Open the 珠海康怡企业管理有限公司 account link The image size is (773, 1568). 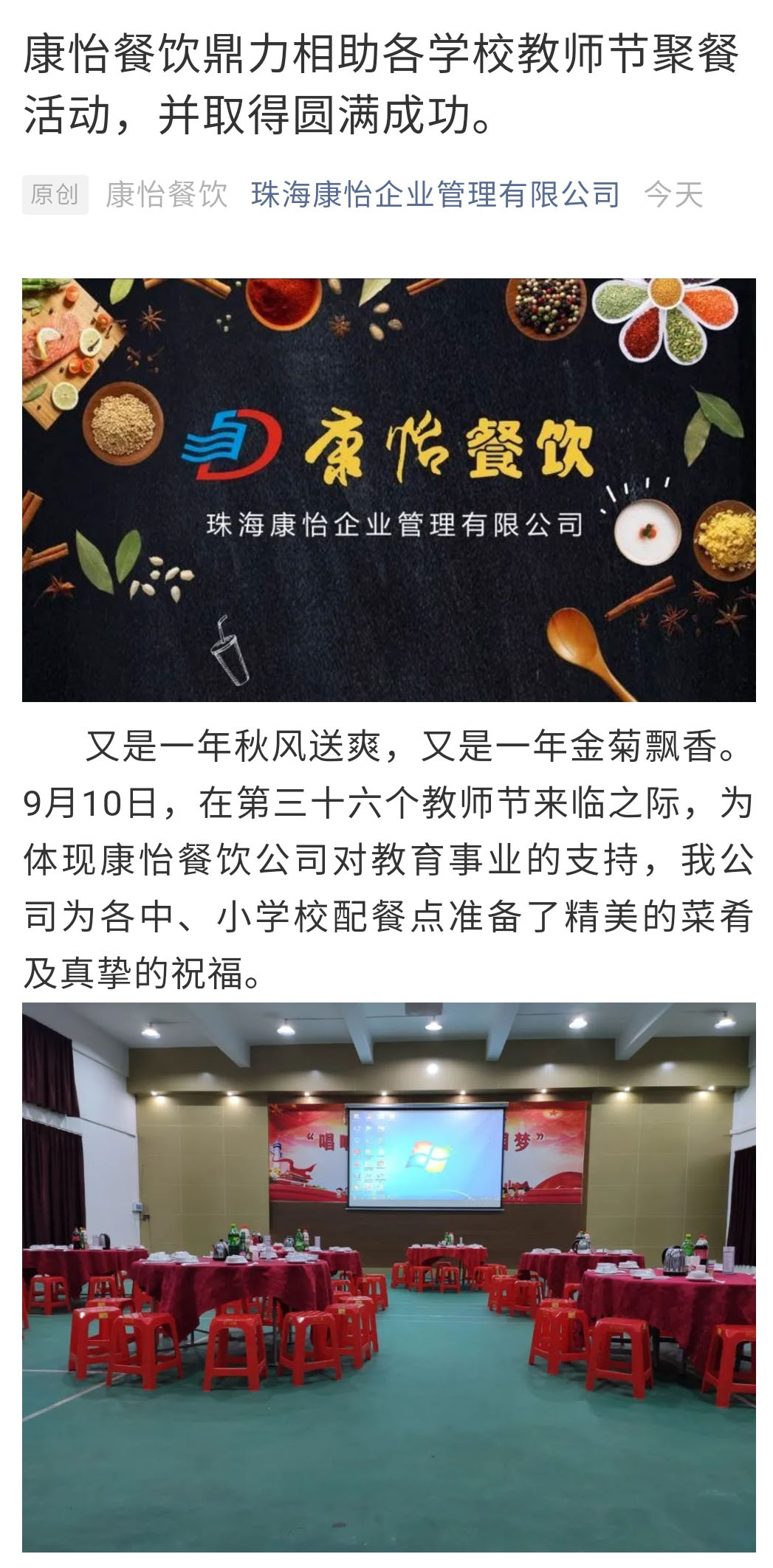pyautogui.click(x=435, y=195)
